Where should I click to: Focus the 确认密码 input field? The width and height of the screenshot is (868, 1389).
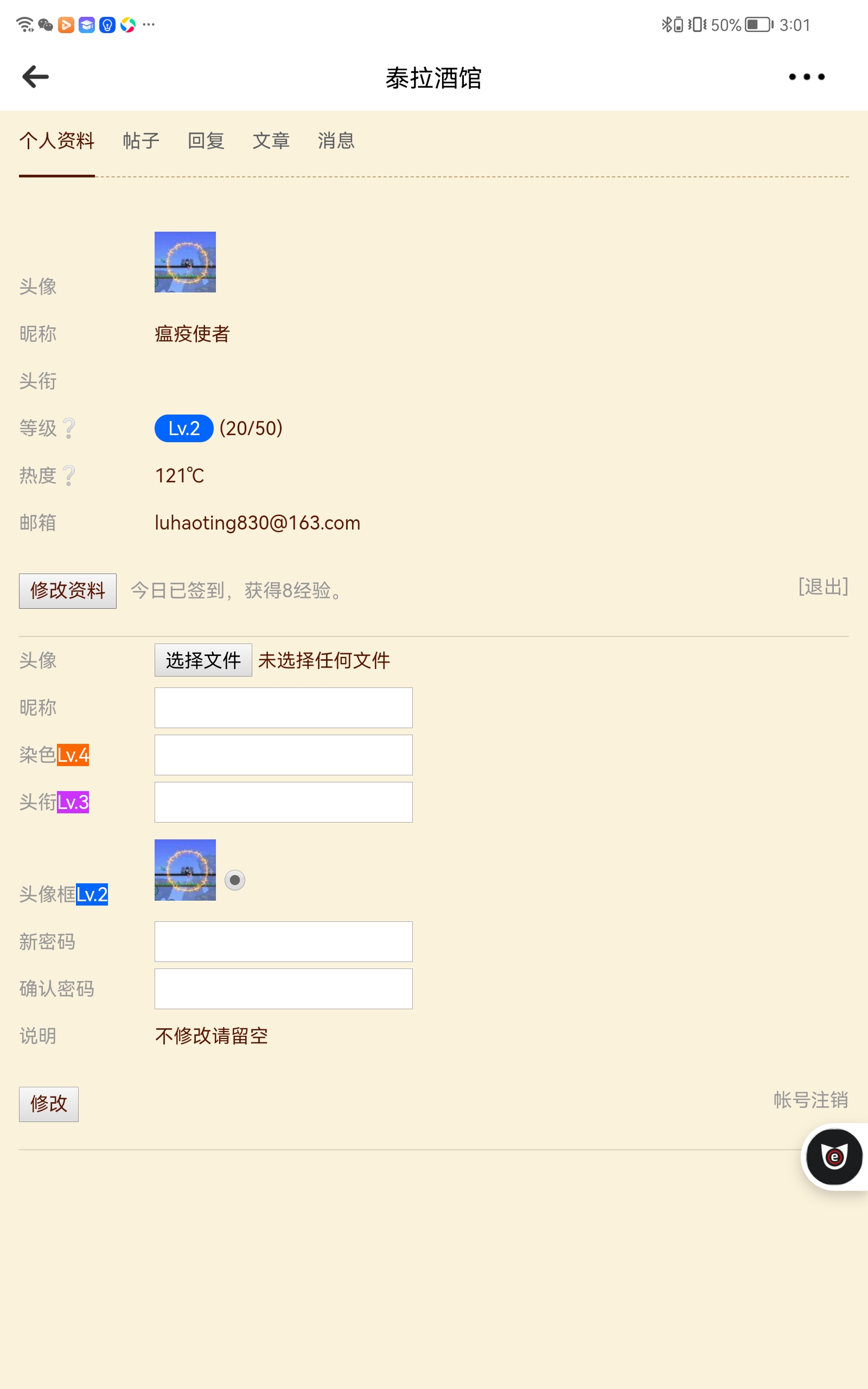coord(284,989)
